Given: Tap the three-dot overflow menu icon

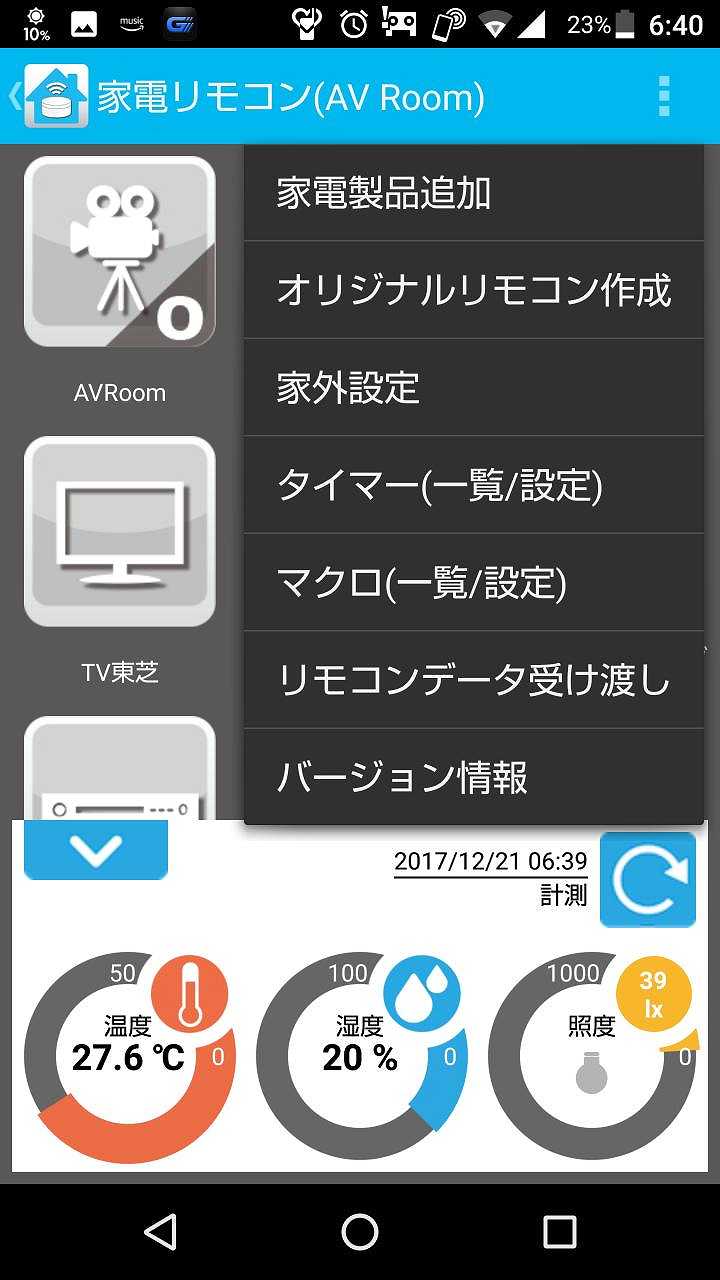Looking at the screenshot, I should [x=663, y=97].
